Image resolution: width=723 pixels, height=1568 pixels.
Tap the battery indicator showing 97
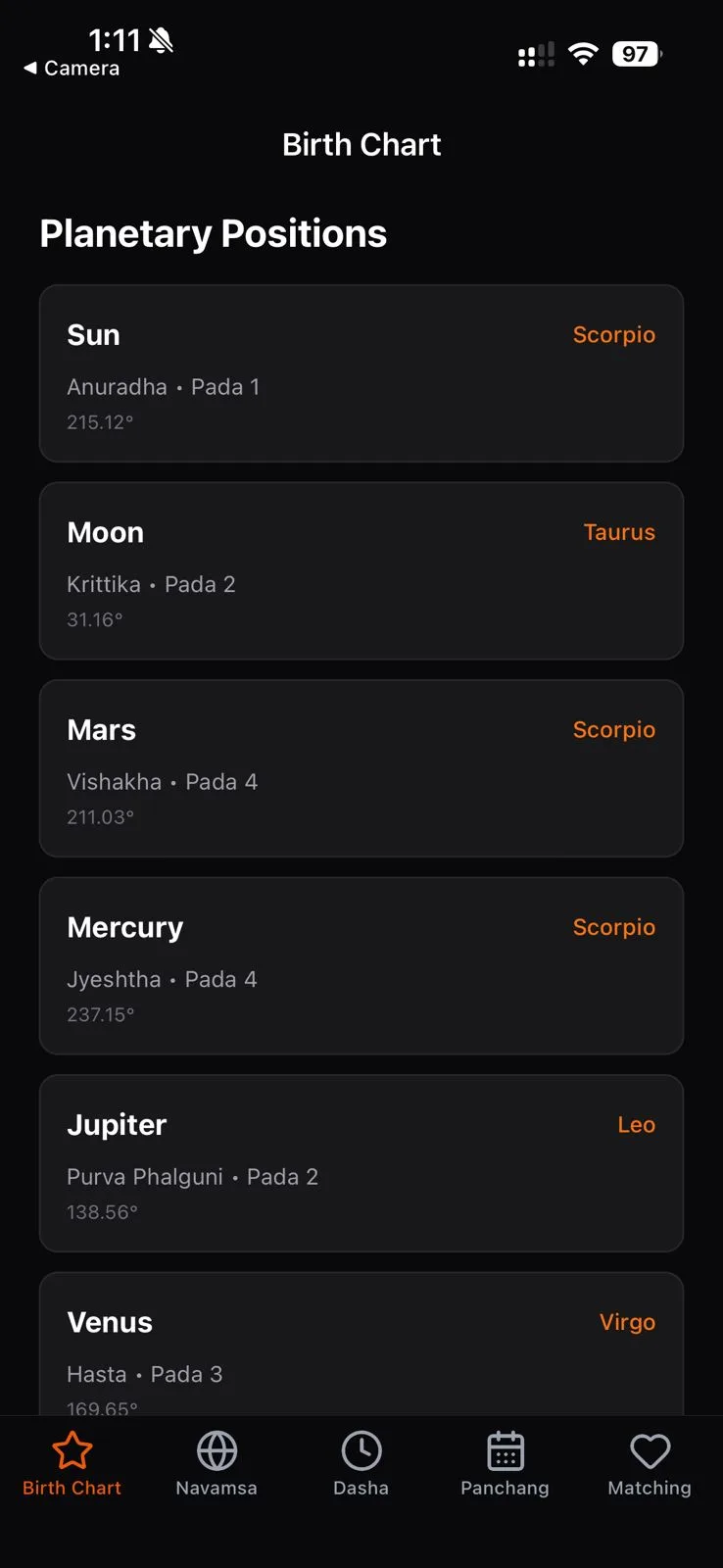(633, 54)
